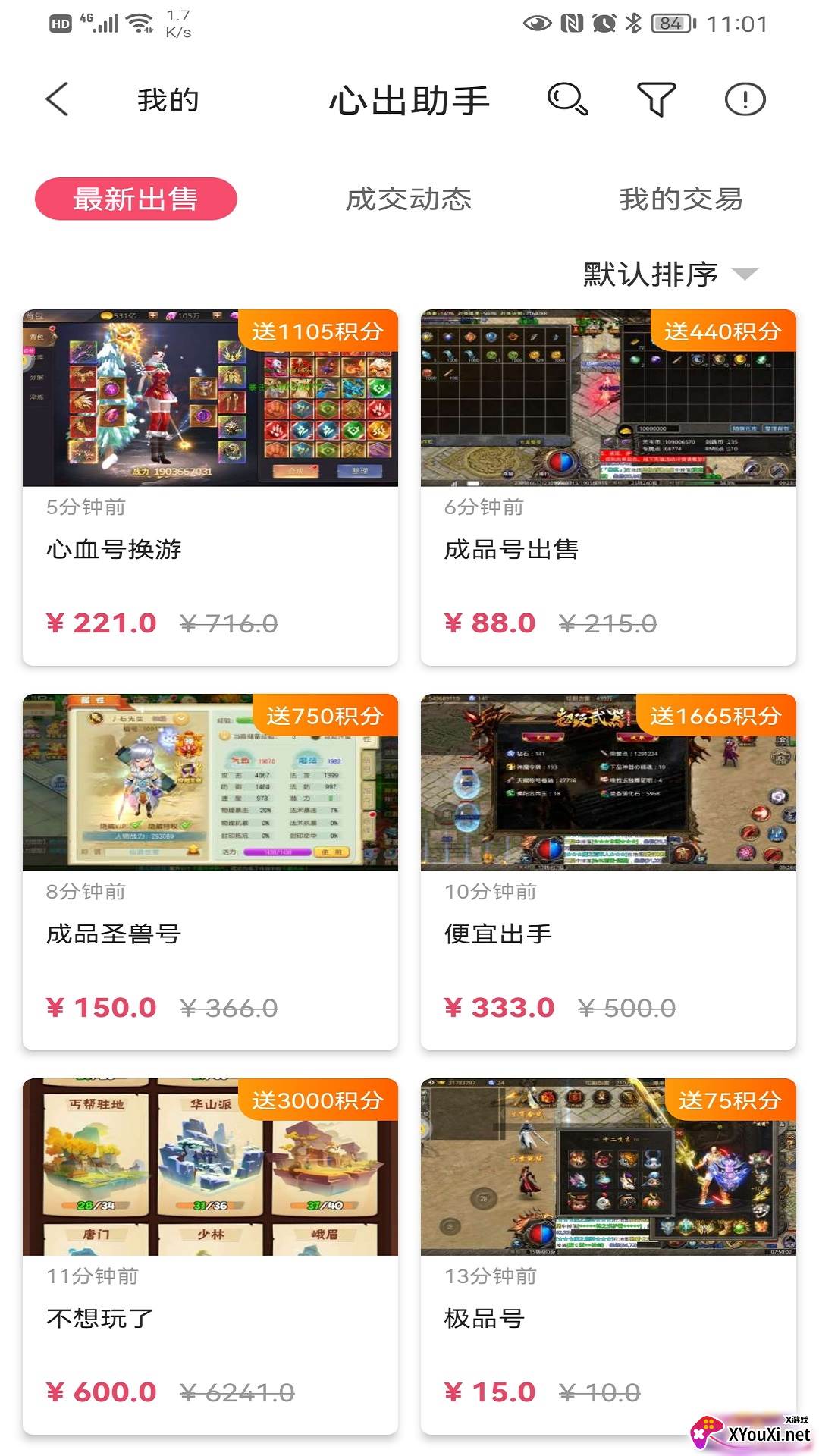
Task: Open the 成品号出售 listing card
Action: tap(608, 488)
